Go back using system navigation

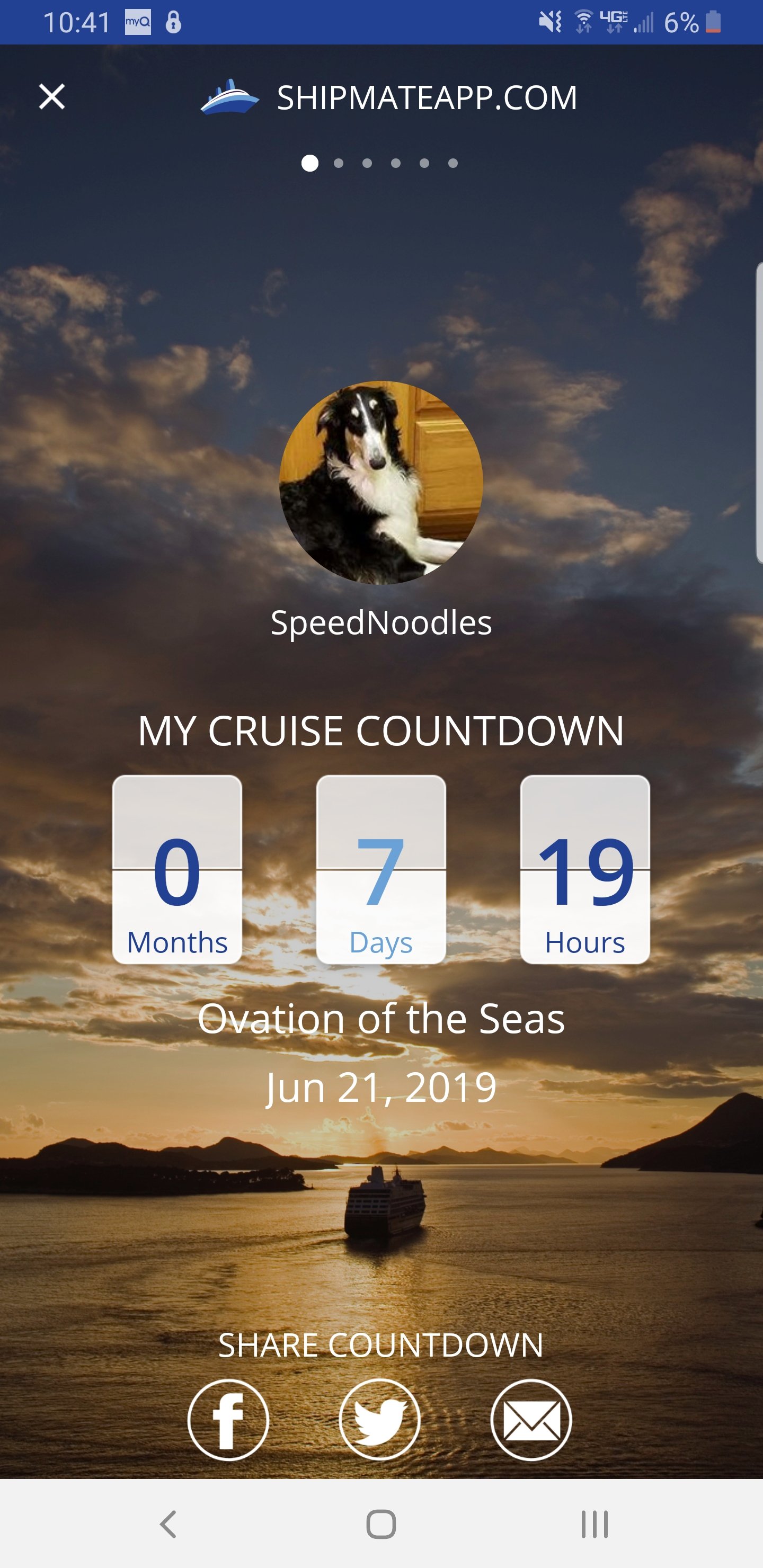[168, 1524]
